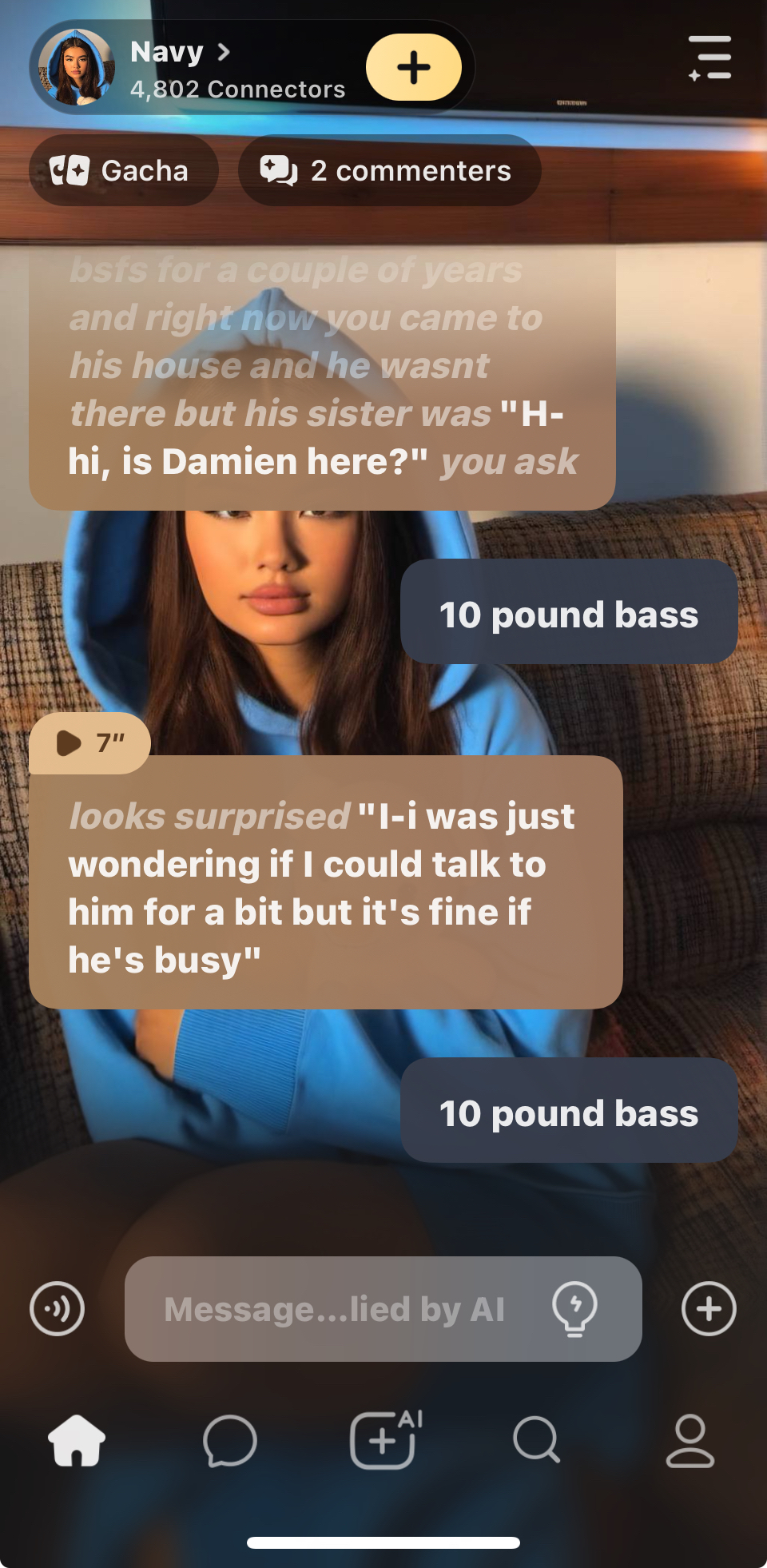Tap the voice call icon beside message box

click(57, 1309)
